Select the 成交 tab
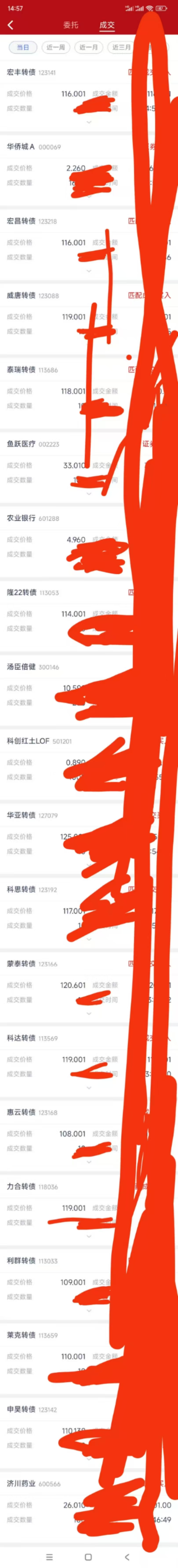178x1568 pixels. (107, 25)
